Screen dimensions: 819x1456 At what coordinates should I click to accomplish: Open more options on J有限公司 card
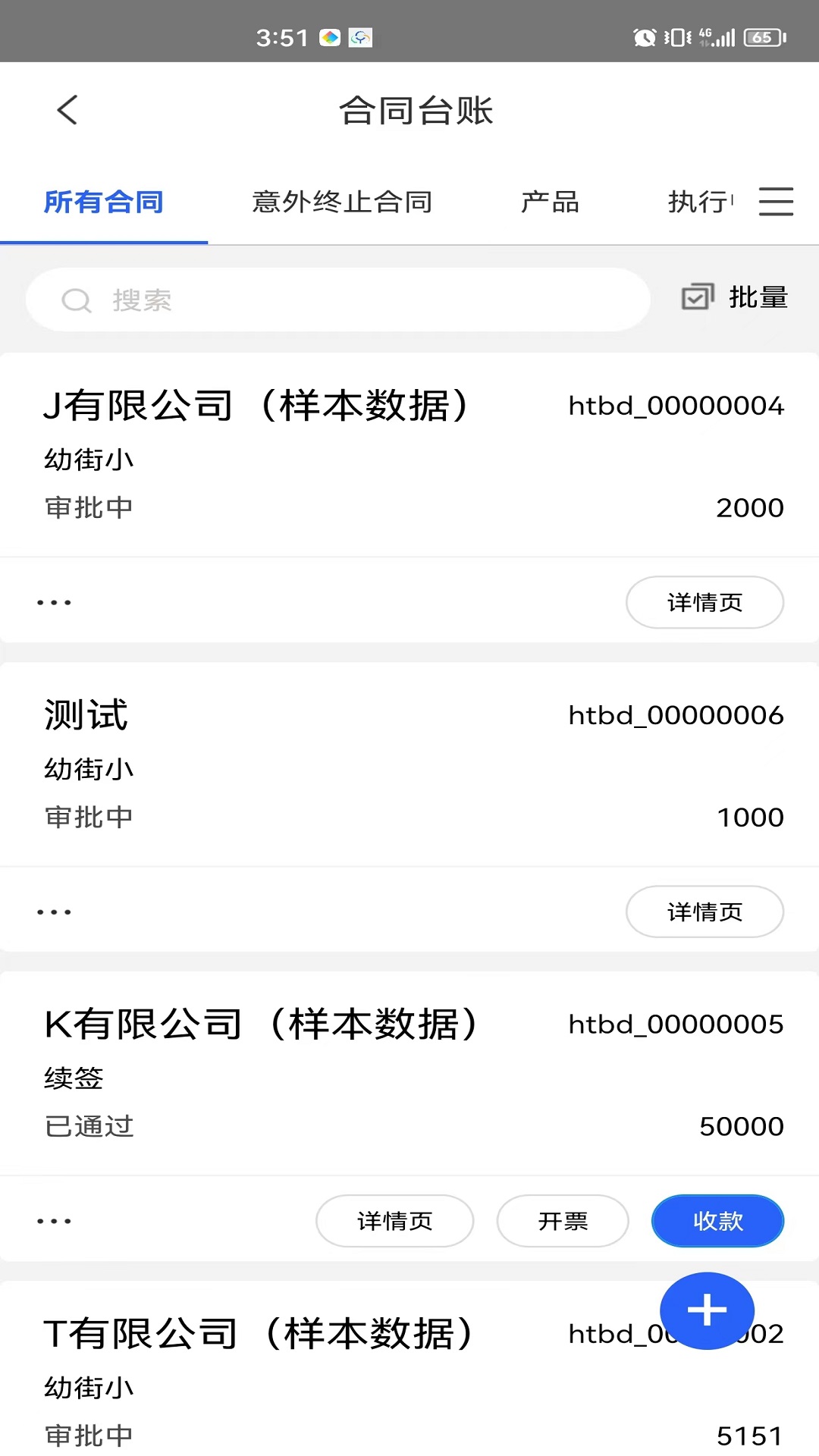[53, 601]
